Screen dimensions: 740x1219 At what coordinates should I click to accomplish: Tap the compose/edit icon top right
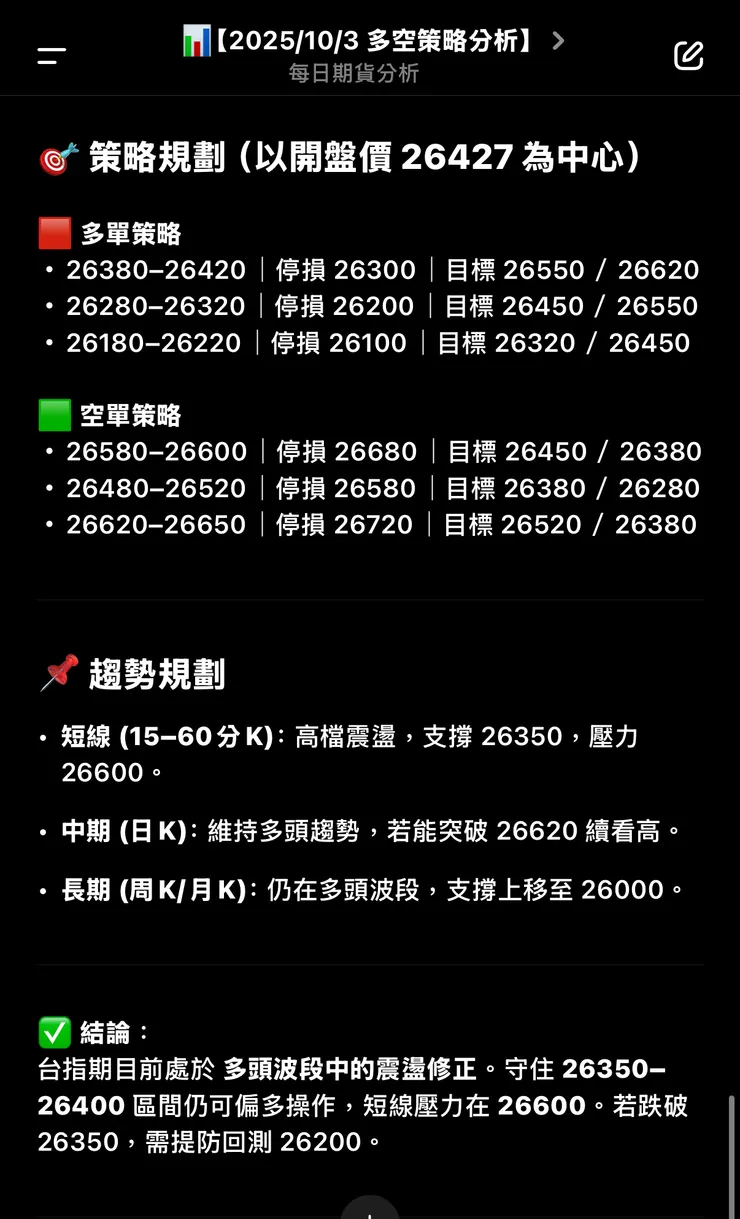click(x=689, y=55)
